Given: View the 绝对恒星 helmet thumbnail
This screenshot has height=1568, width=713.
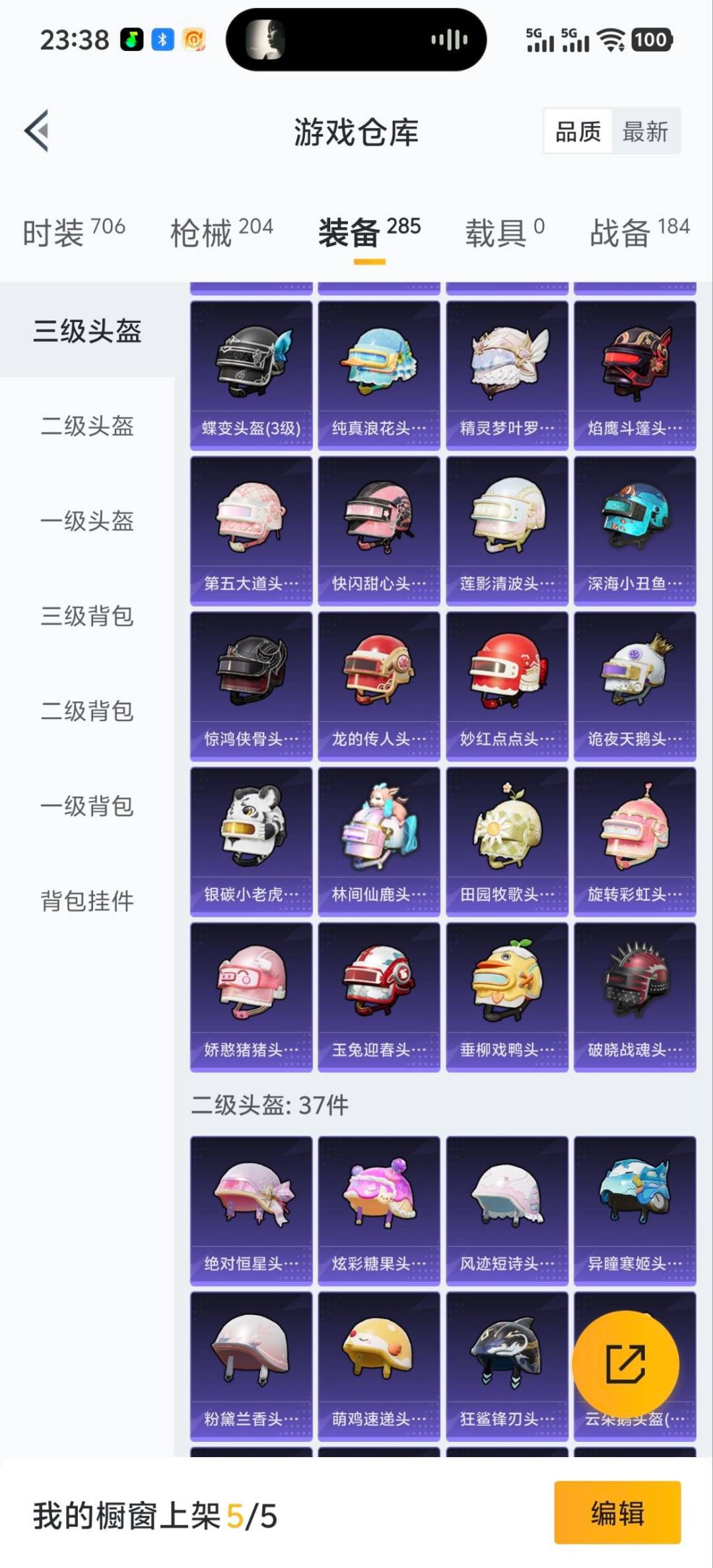Looking at the screenshot, I should coord(251,1208).
